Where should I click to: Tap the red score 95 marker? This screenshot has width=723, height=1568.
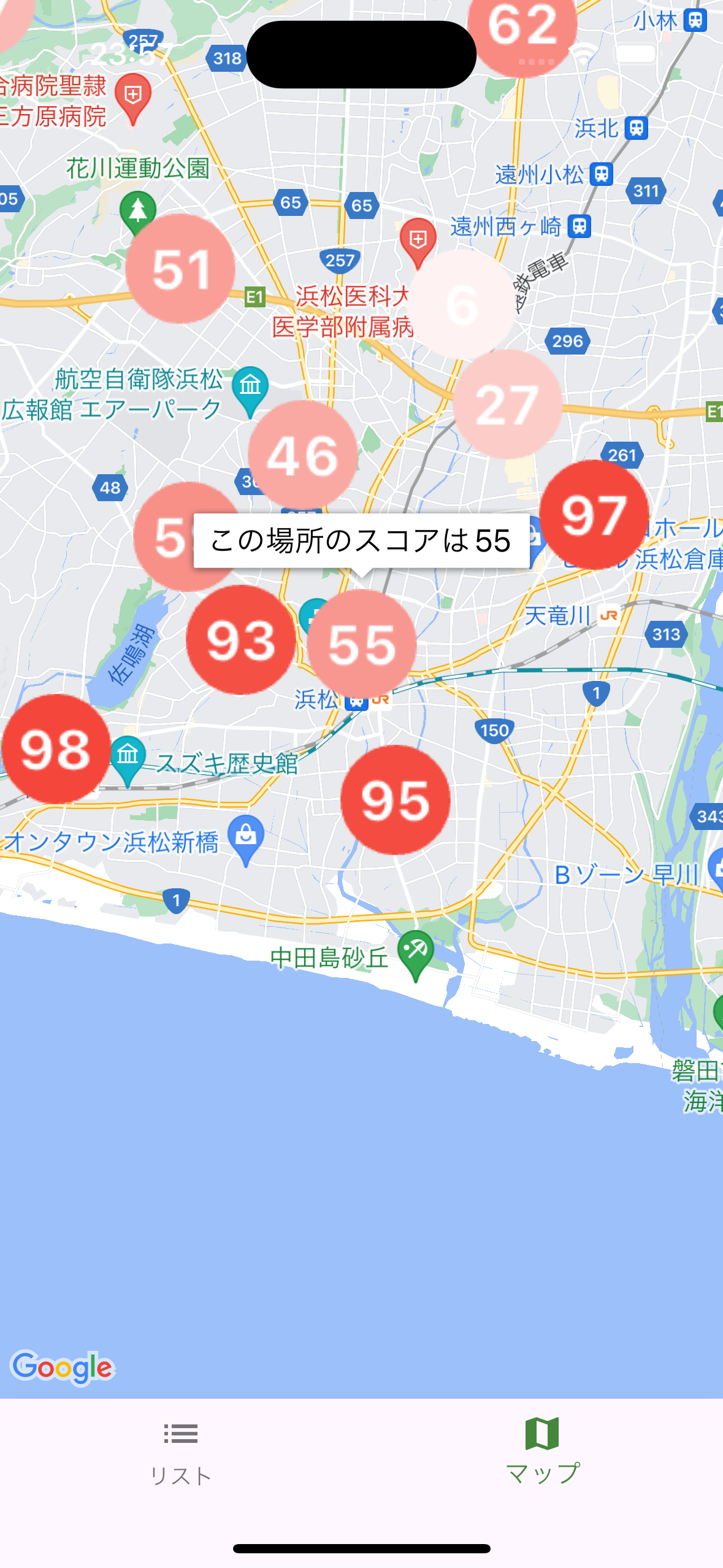(x=396, y=800)
